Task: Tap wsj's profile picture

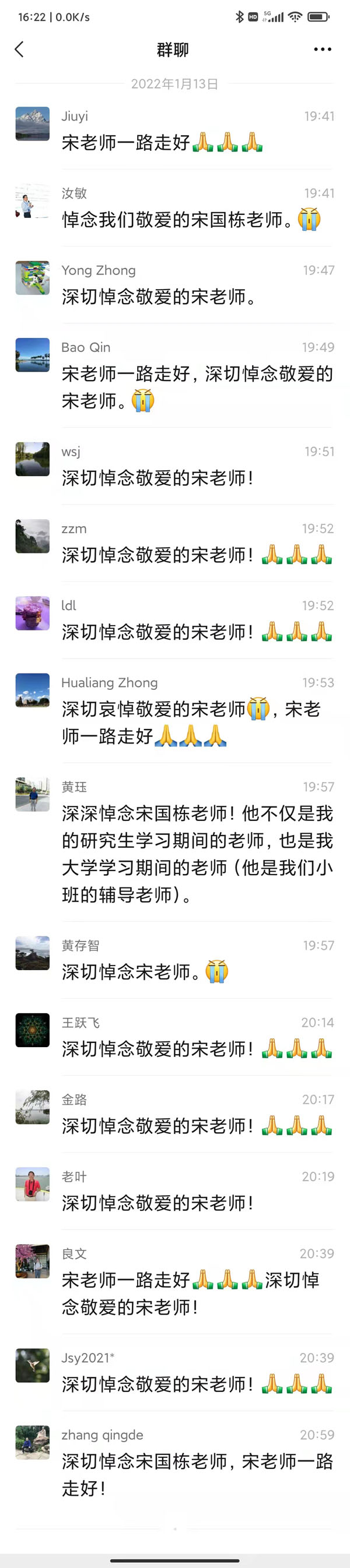Action: (x=32, y=459)
